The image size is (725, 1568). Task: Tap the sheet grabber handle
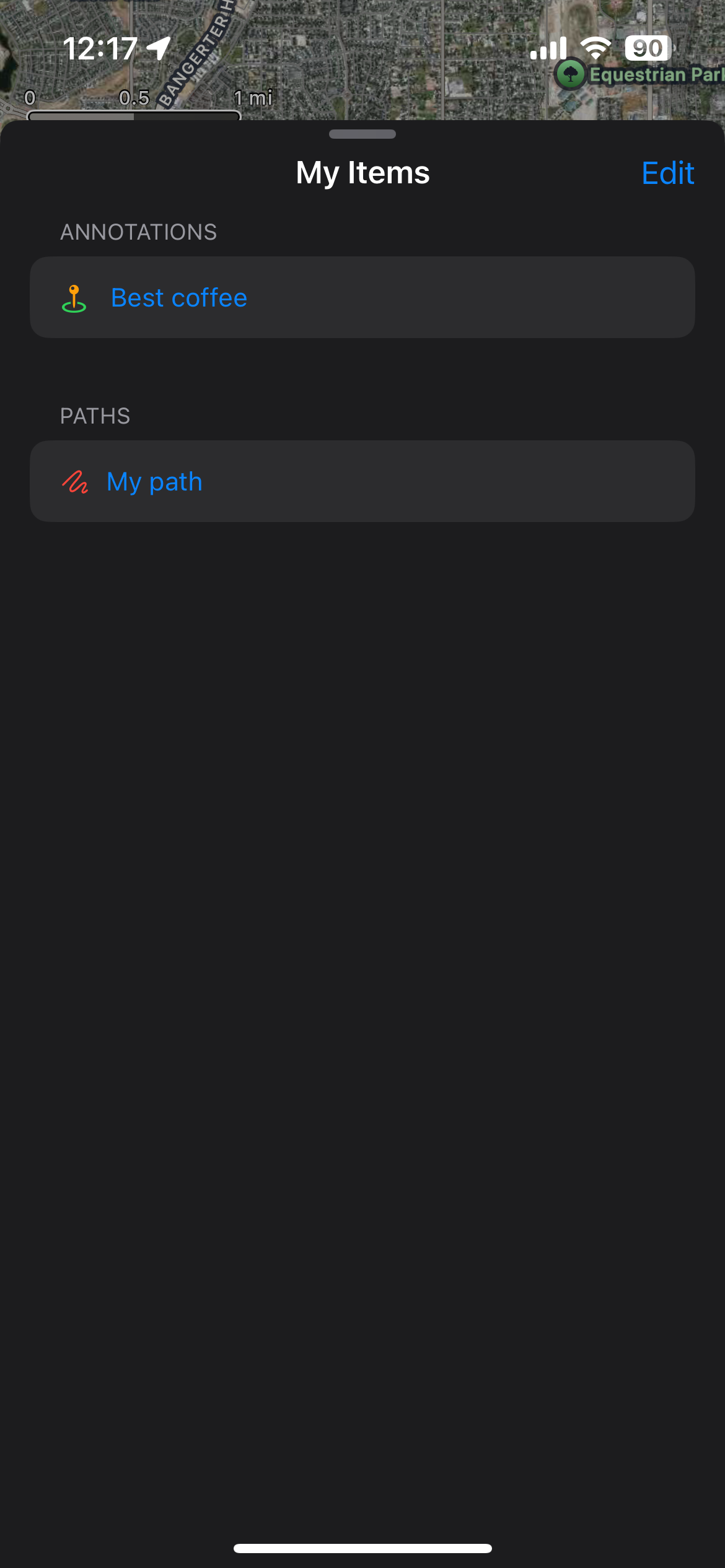(x=362, y=134)
